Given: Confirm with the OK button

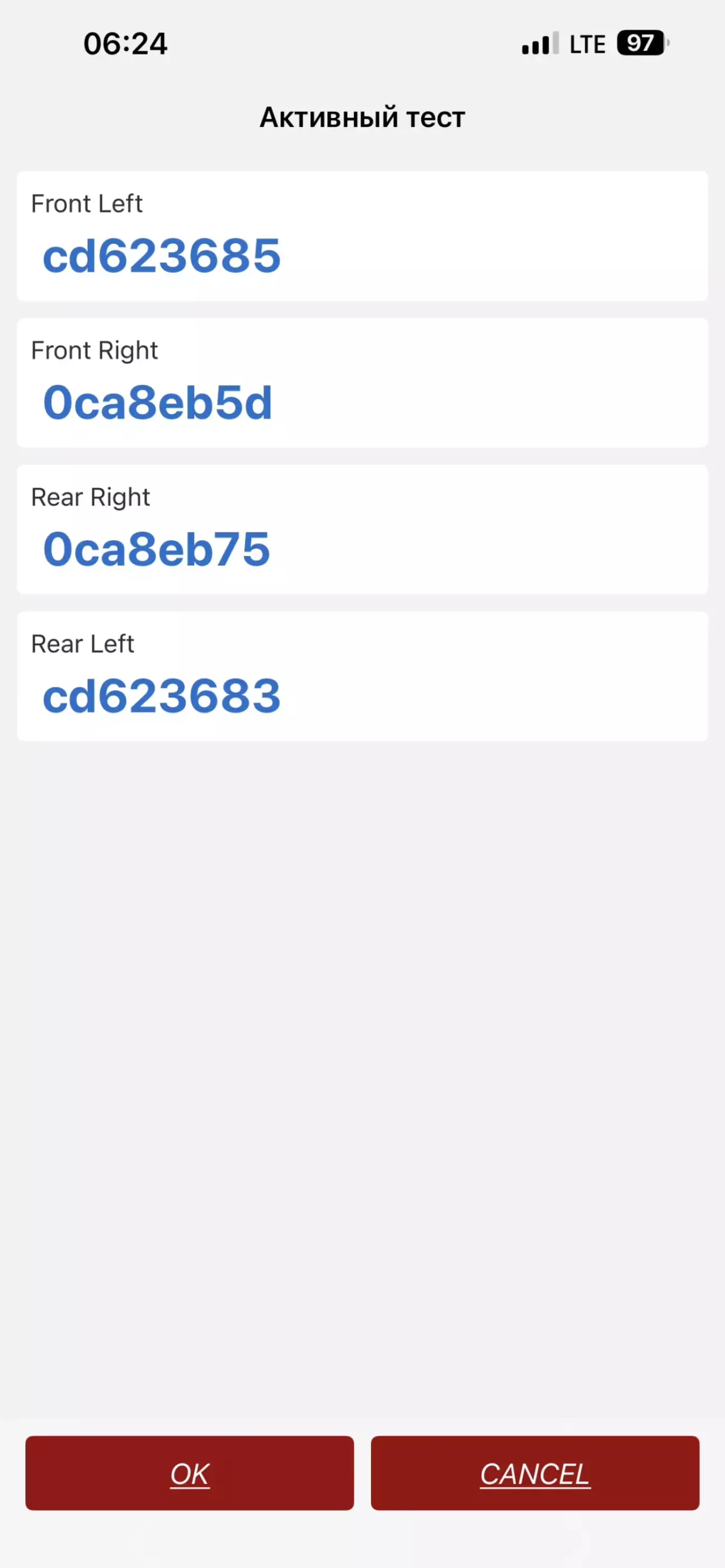Looking at the screenshot, I should click(x=189, y=1473).
